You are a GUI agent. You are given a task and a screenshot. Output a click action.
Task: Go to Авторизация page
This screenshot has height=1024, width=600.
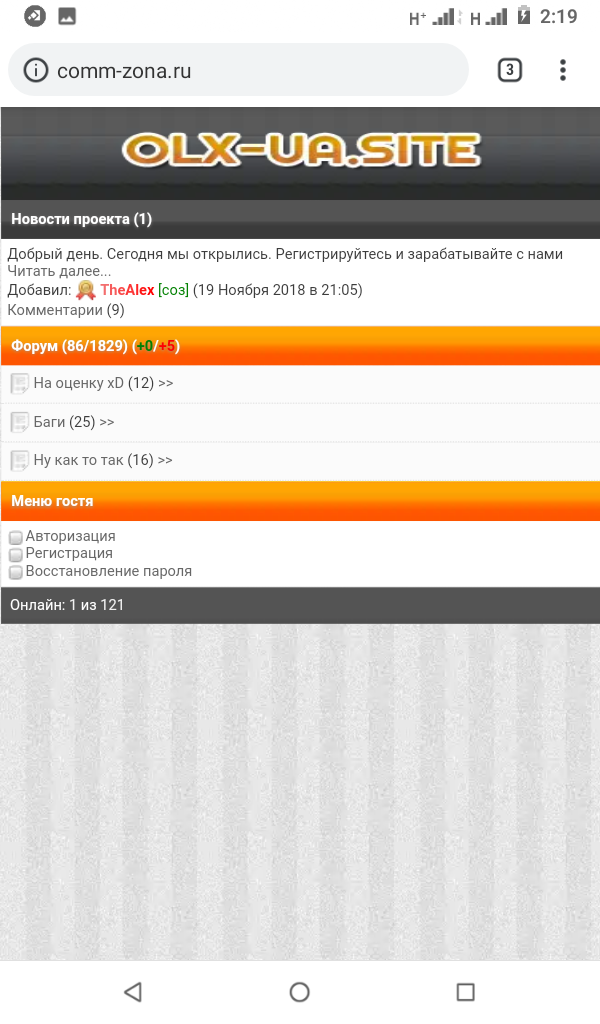[x=70, y=536]
